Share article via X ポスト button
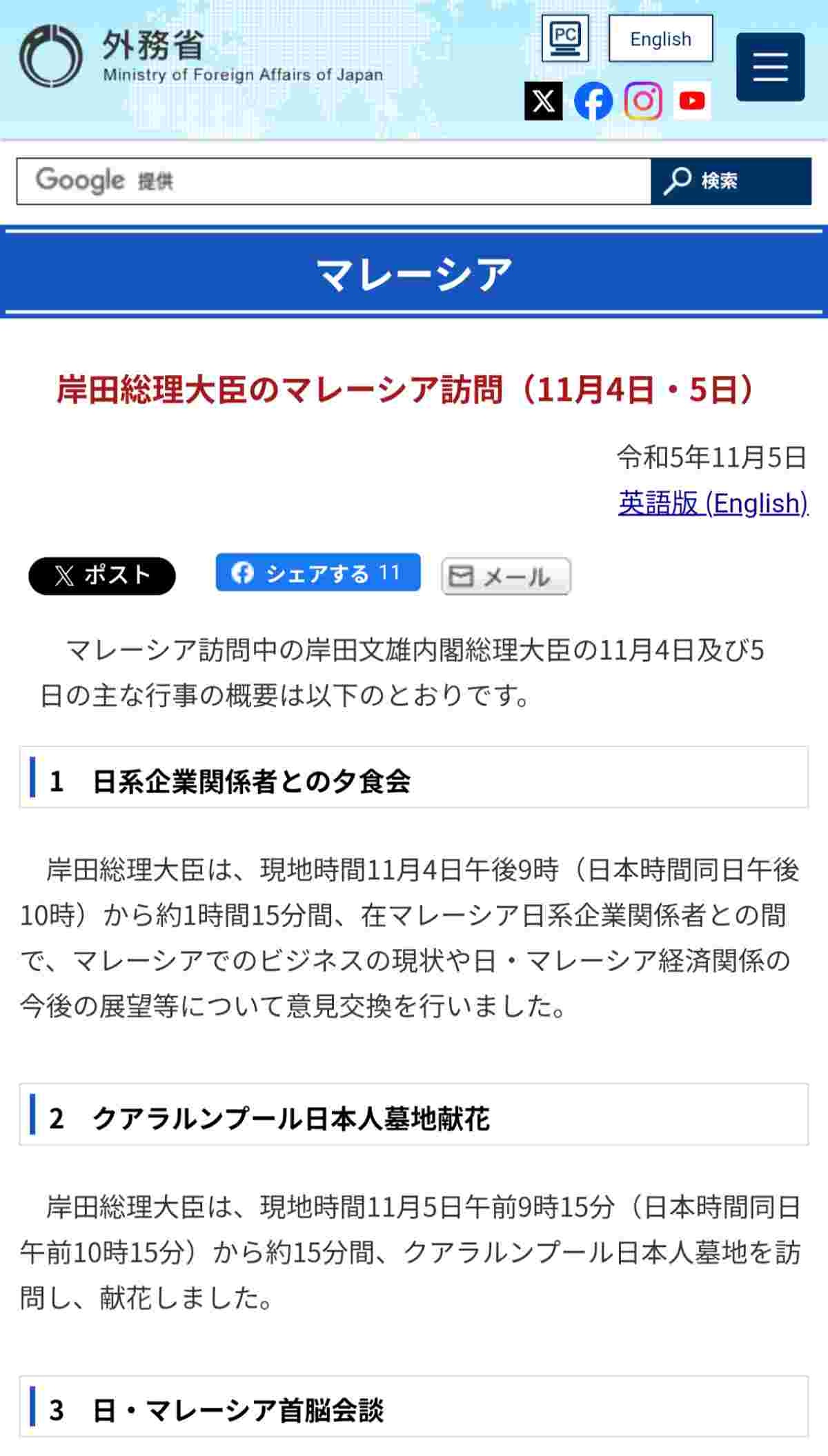 (x=102, y=575)
